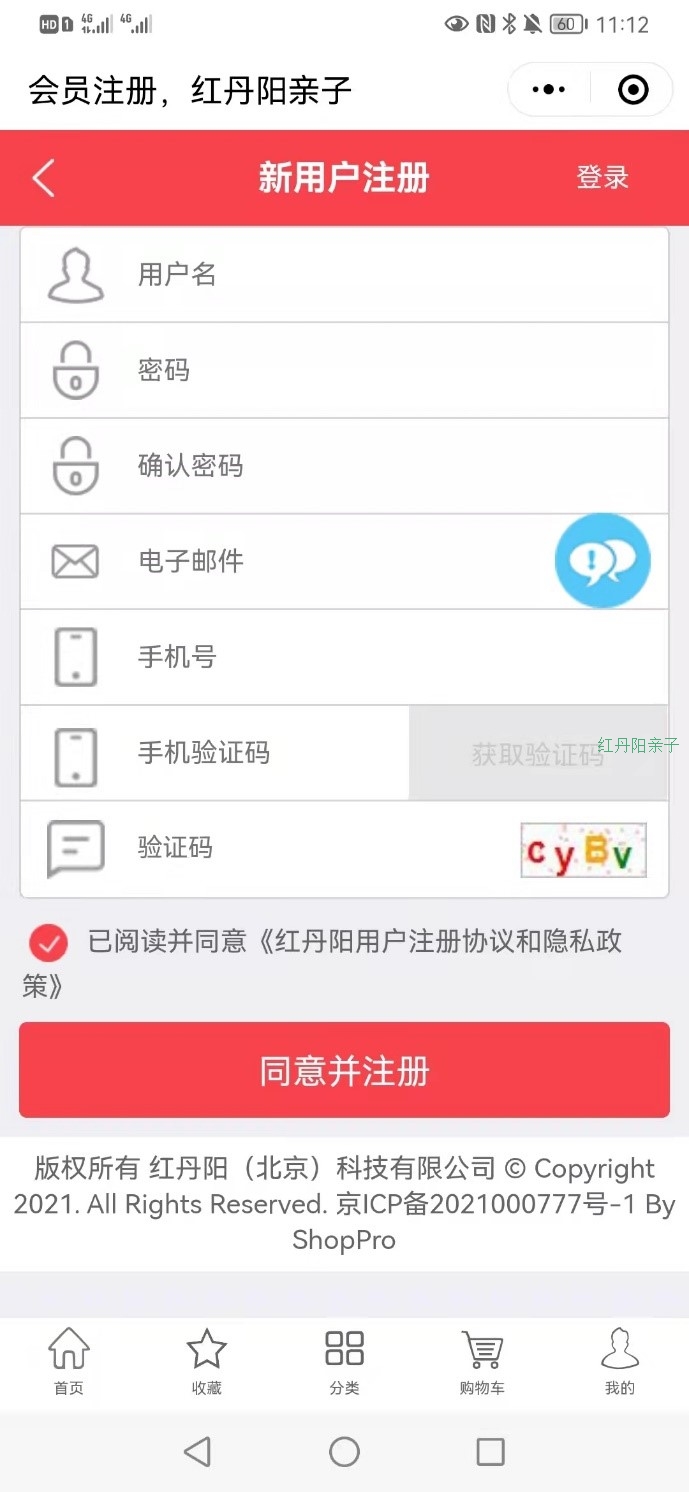Viewport: 689px width, 1492px height.
Task: Switch to the 收藏 favorites tab
Action: coord(207,1361)
